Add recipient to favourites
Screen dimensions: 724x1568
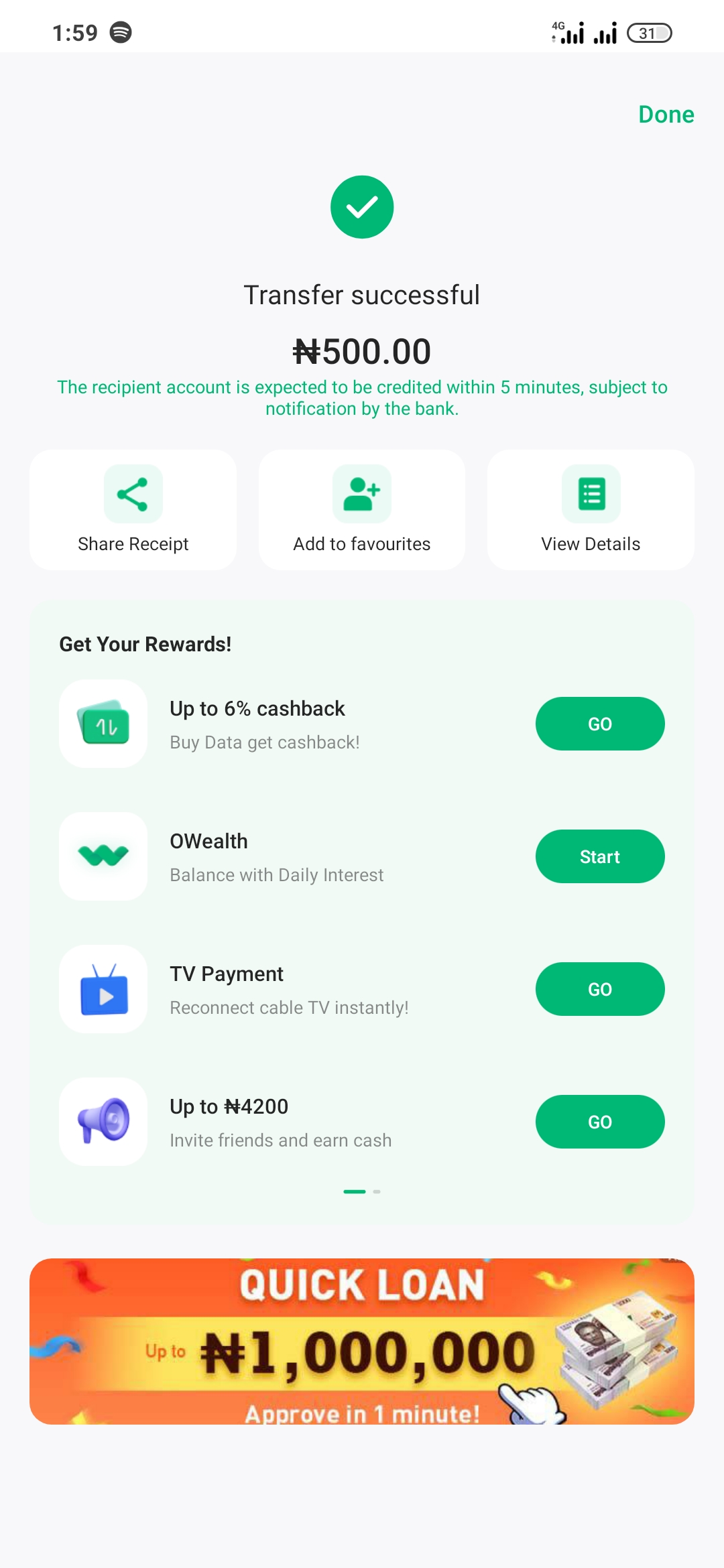click(x=362, y=510)
